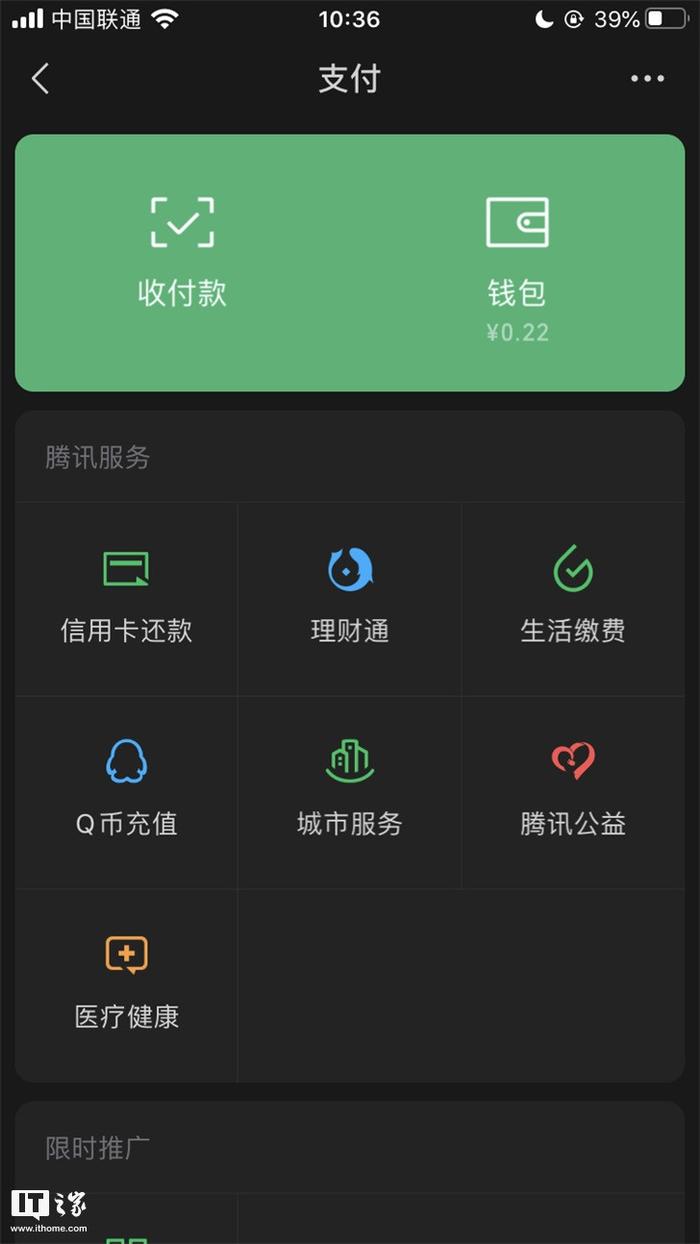Open 城市服务 city services

pyautogui.click(x=350, y=792)
